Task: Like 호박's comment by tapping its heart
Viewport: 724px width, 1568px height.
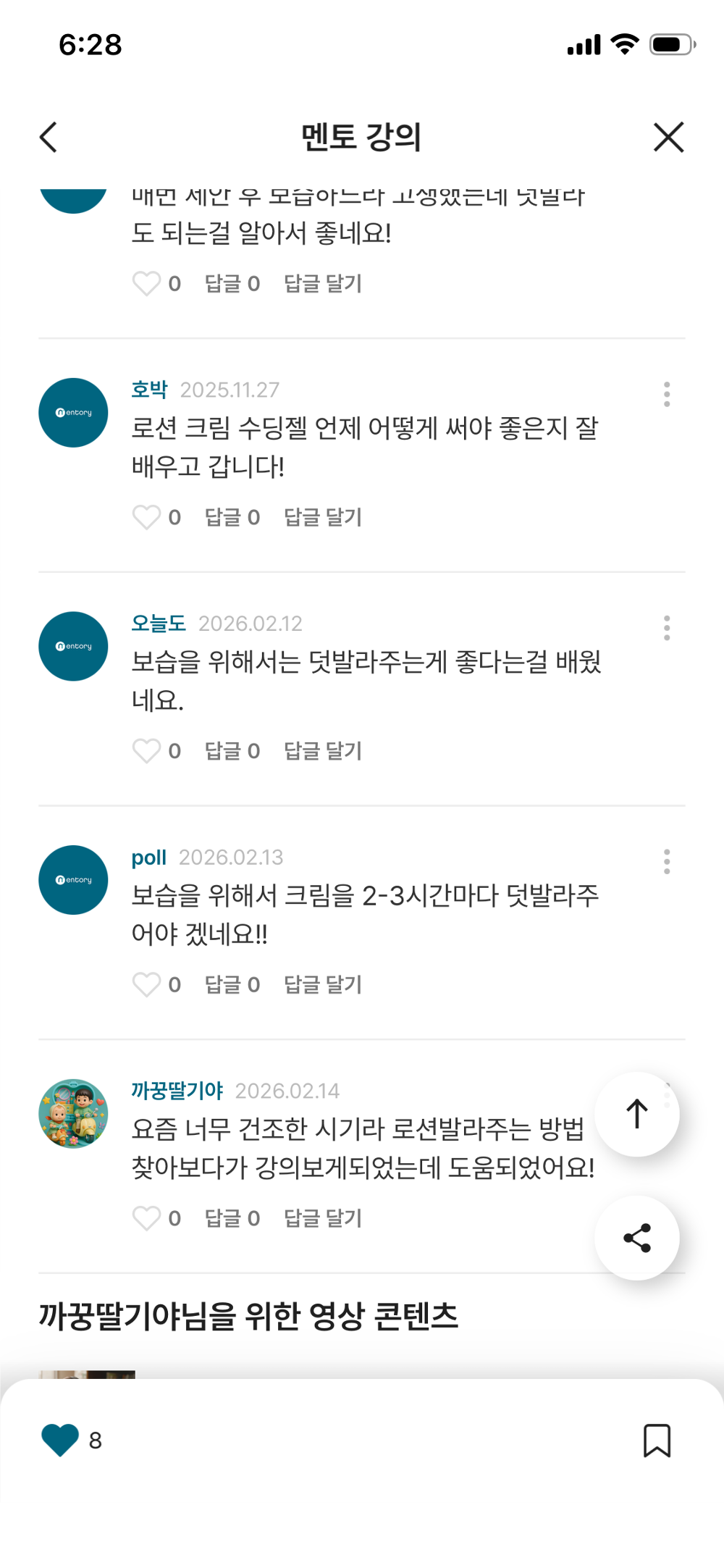Action: click(x=148, y=516)
